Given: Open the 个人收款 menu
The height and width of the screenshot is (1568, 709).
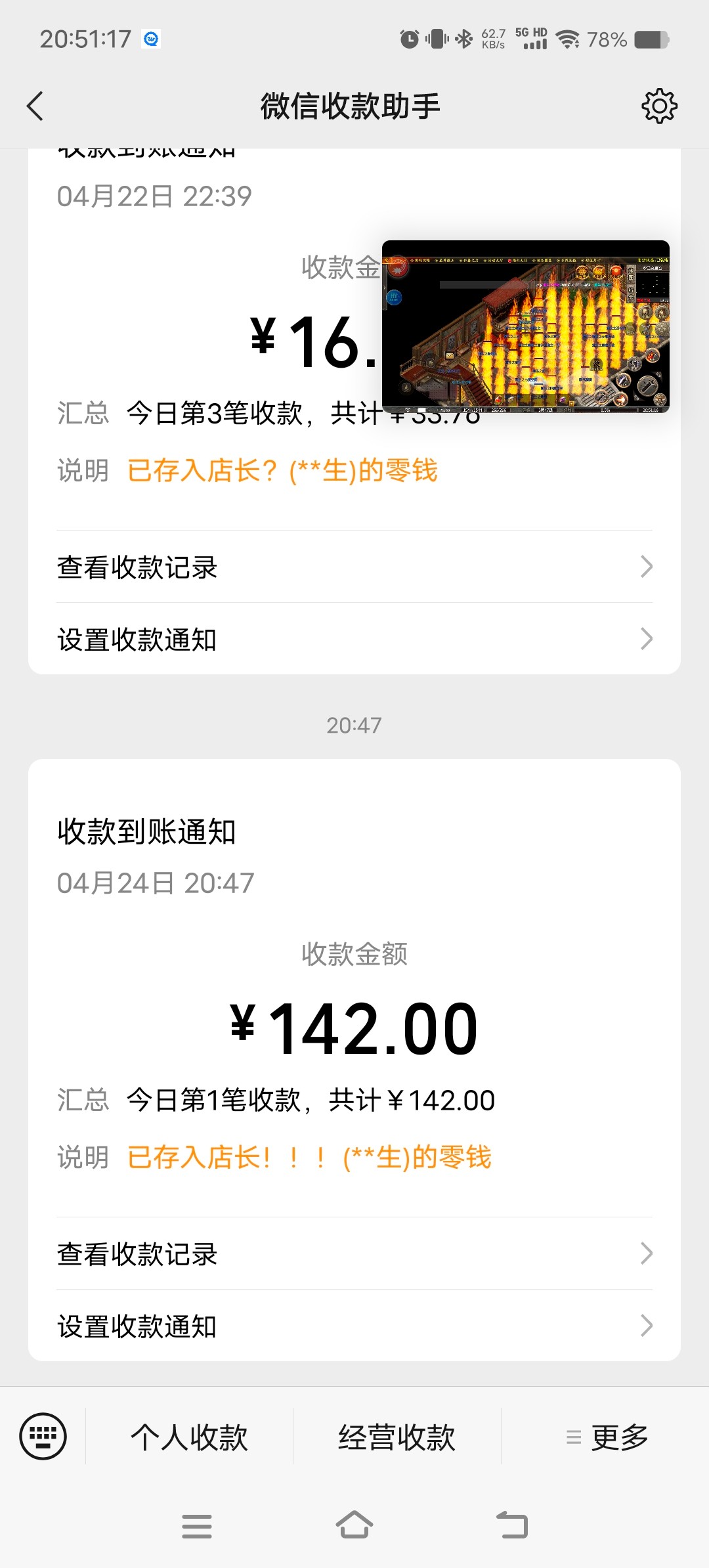Looking at the screenshot, I should pos(189,1437).
